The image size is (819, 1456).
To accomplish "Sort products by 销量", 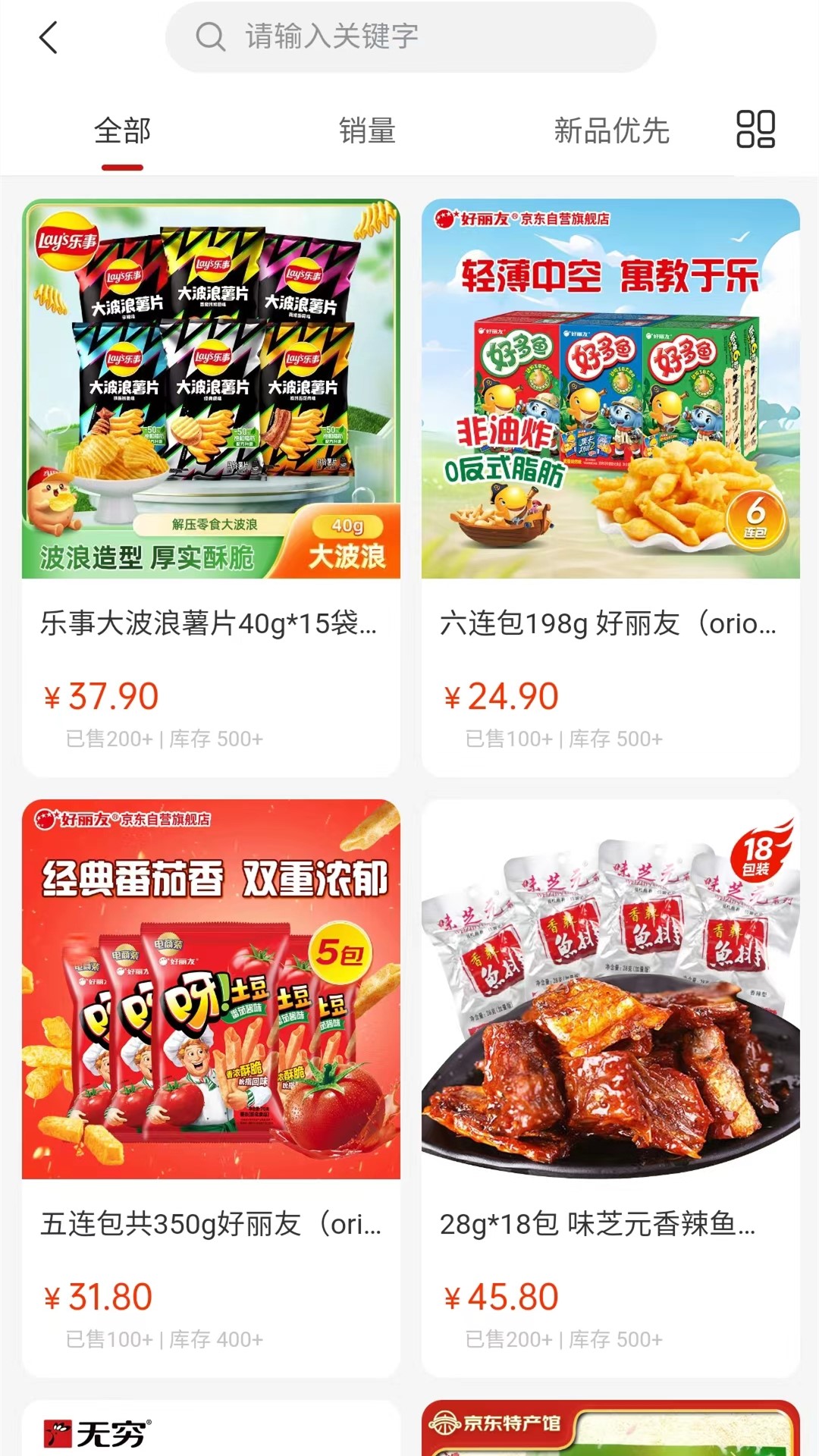I will click(367, 131).
